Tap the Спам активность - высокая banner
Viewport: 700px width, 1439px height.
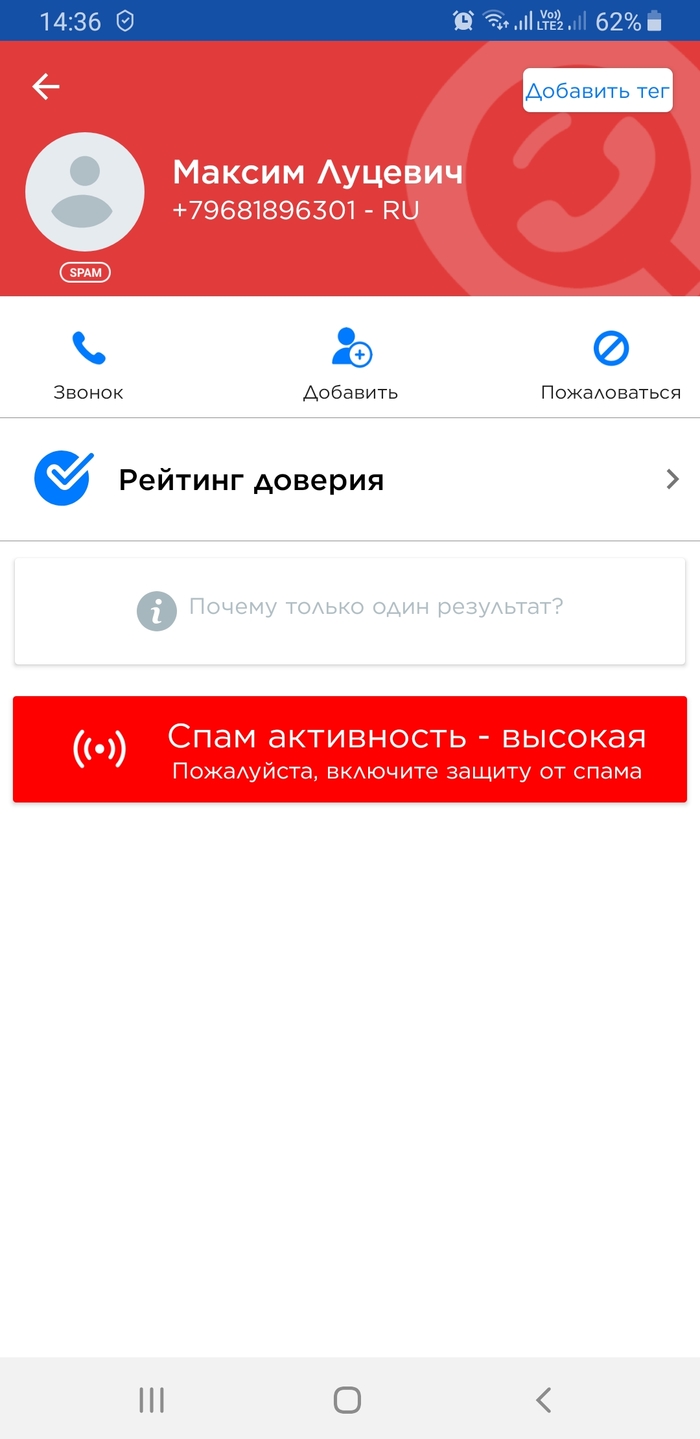coord(350,749)
